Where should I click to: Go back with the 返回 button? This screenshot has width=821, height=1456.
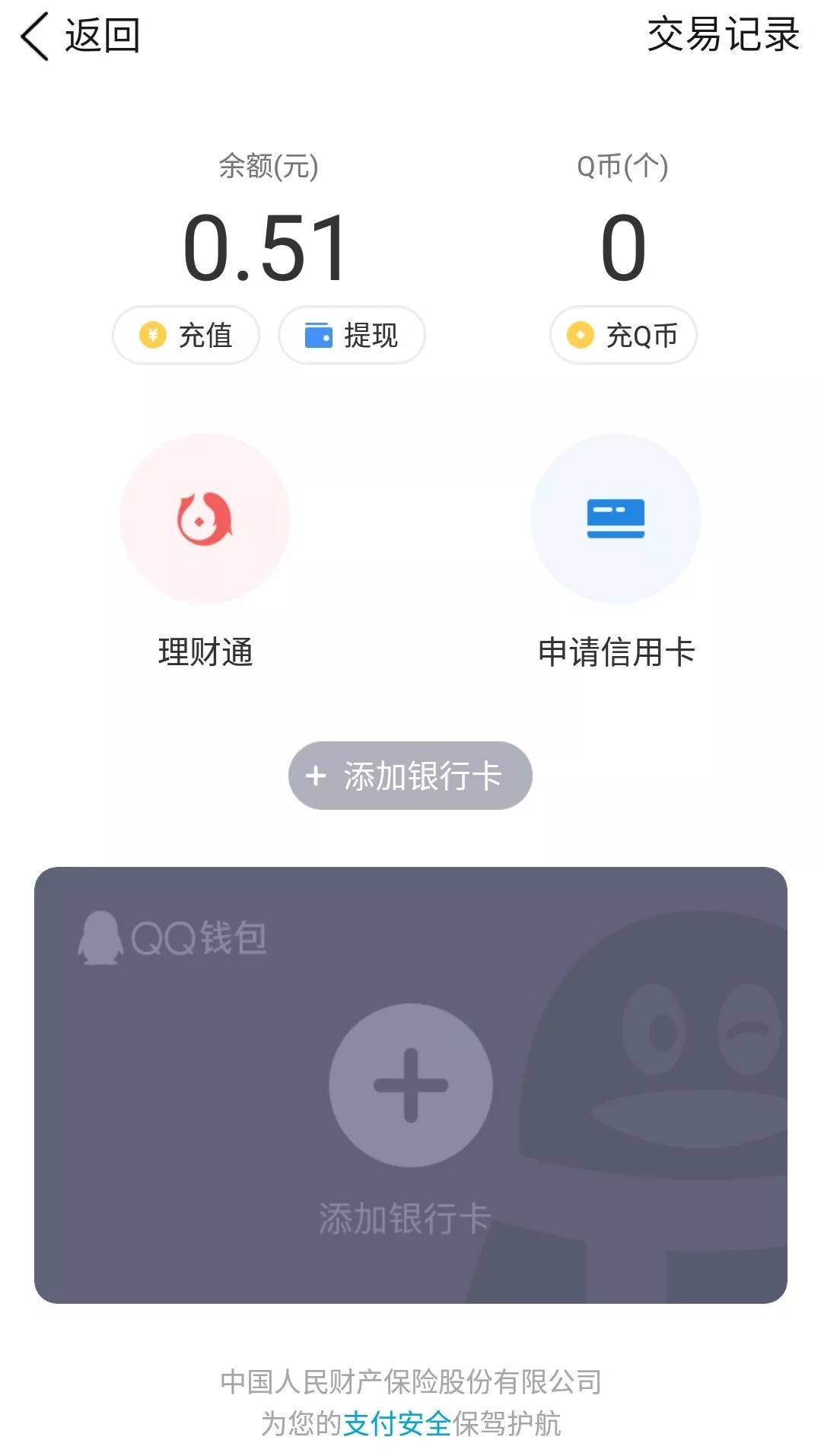click(x=80, y=36)
